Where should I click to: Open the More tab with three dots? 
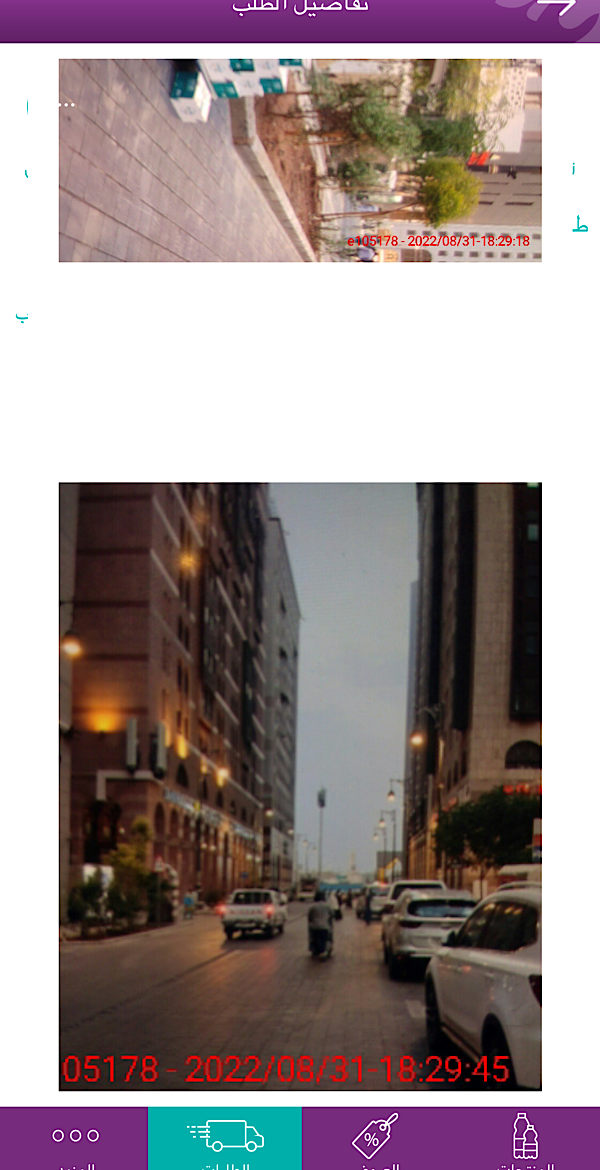coord(76,1137)
